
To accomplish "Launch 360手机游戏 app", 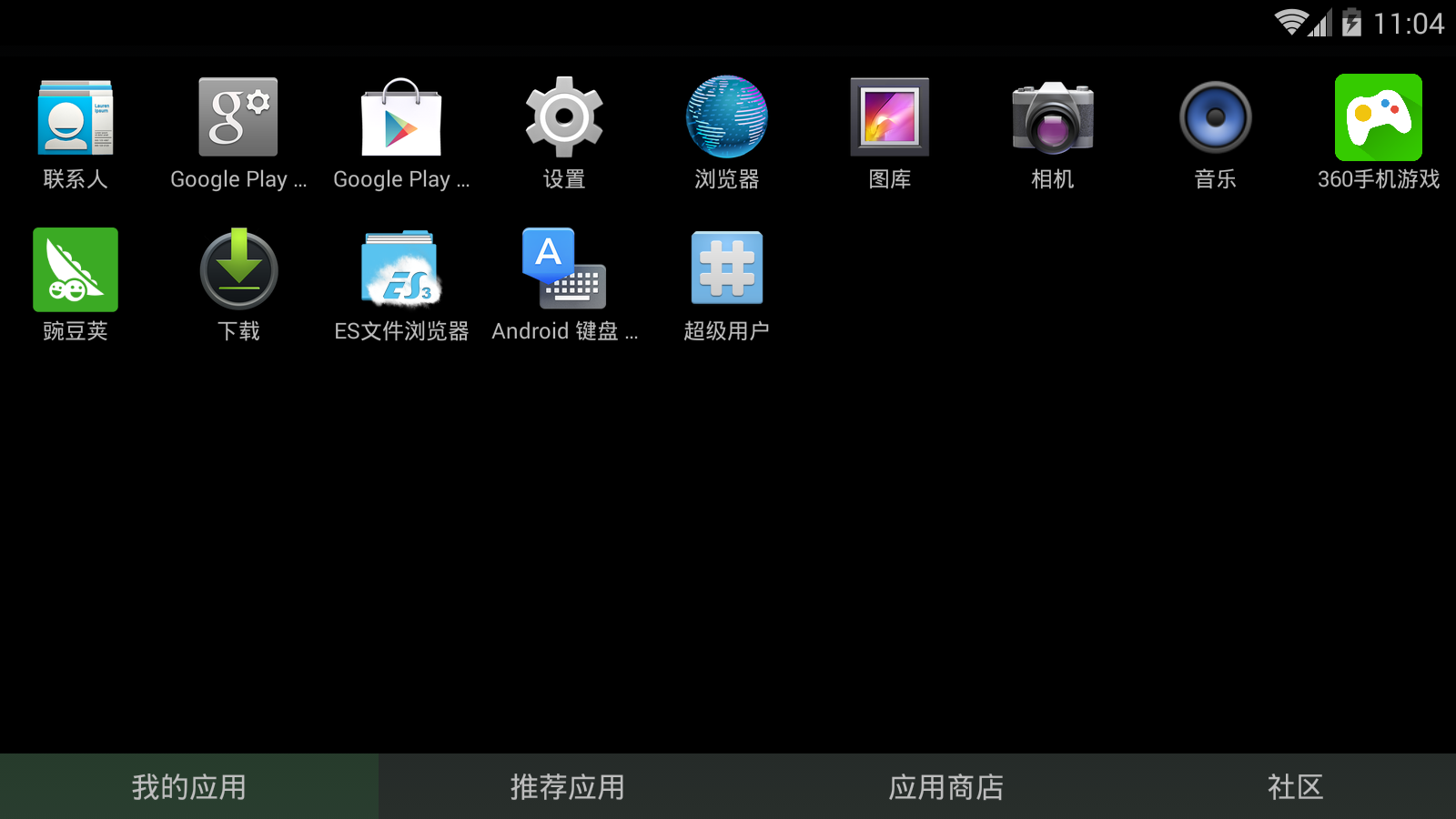I will [1378, 118].
